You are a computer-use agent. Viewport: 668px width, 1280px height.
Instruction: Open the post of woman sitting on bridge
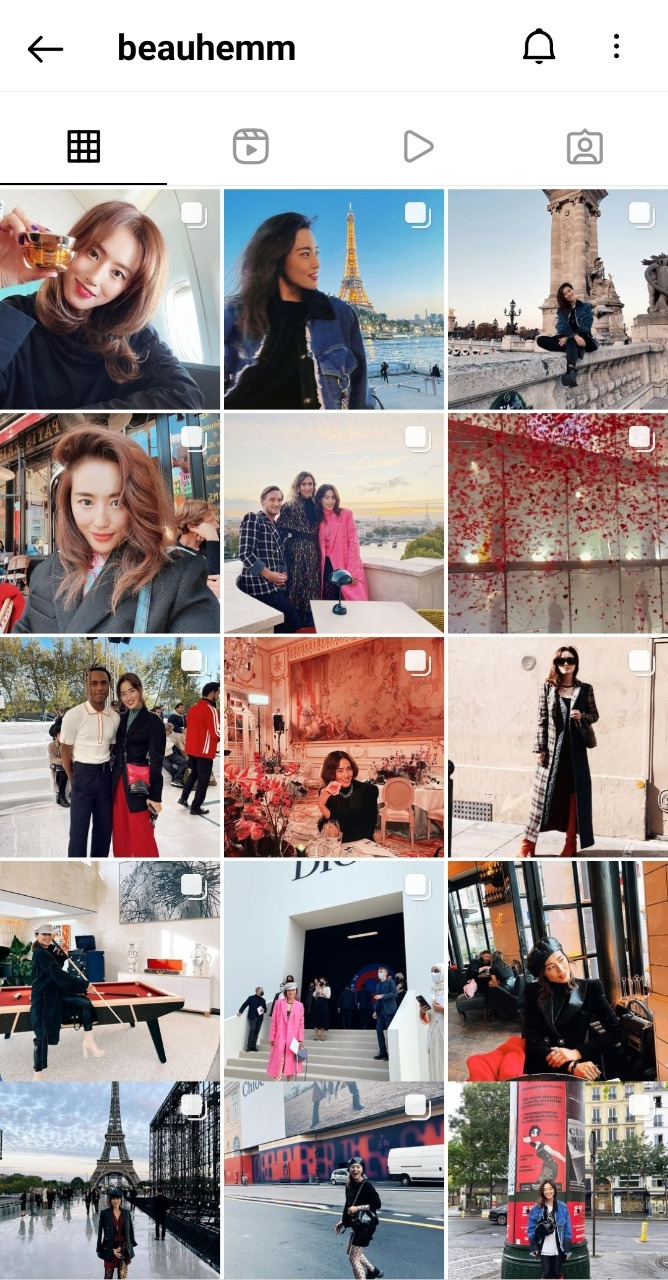click(x=558, y=299)
